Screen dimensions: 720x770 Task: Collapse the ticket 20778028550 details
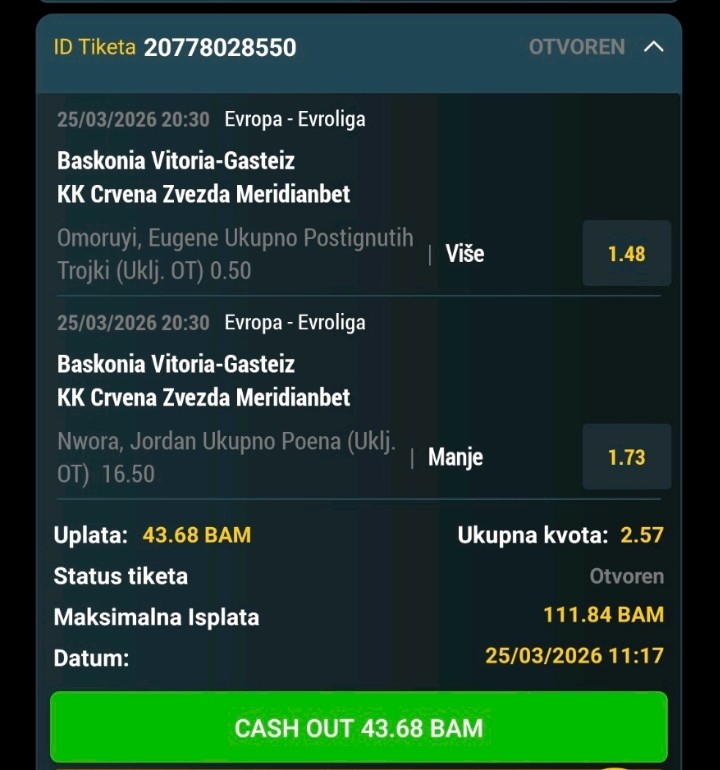pos(654,47)
